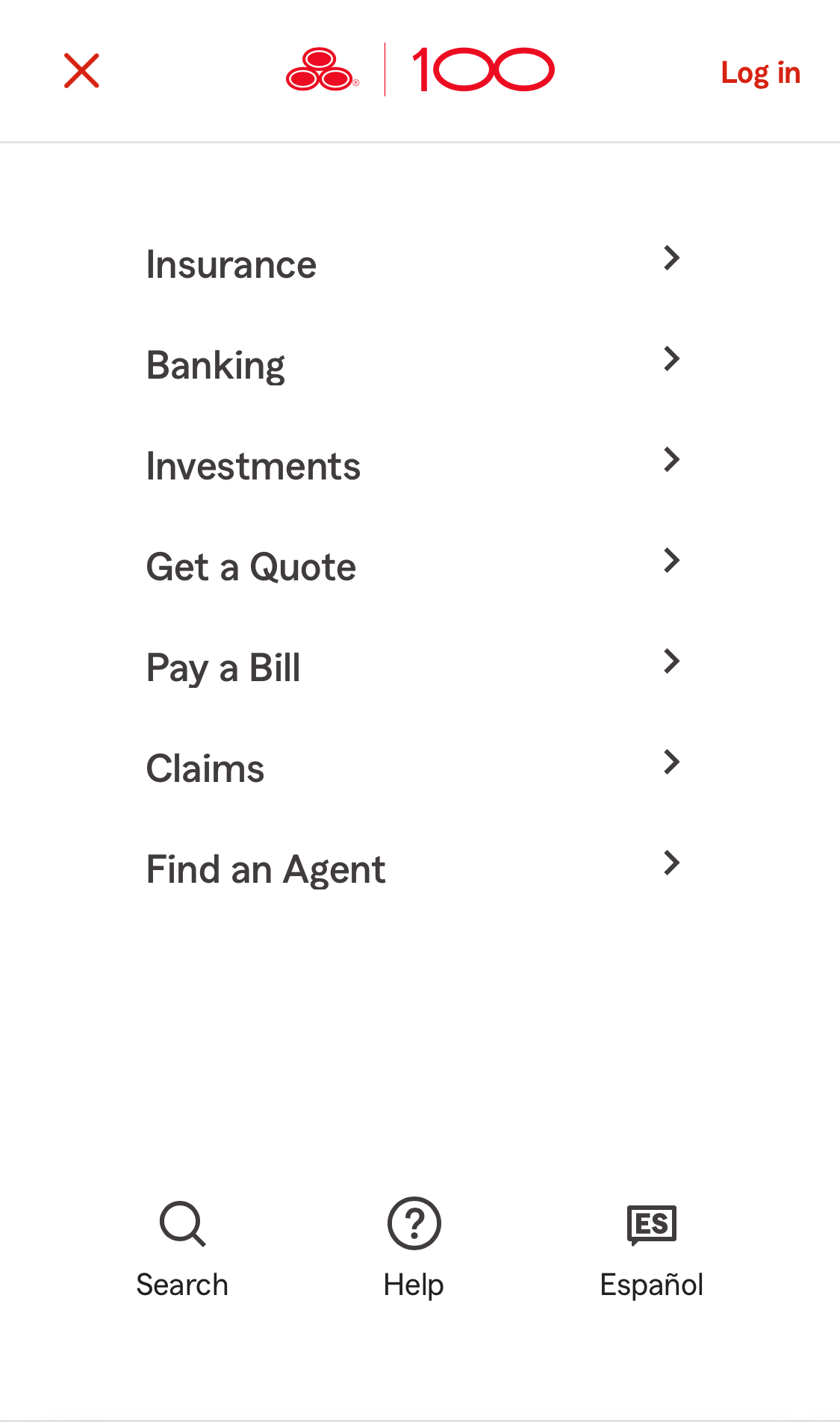Expand the Banking menu section
The image size is (840, 1422).
point(671,359)
